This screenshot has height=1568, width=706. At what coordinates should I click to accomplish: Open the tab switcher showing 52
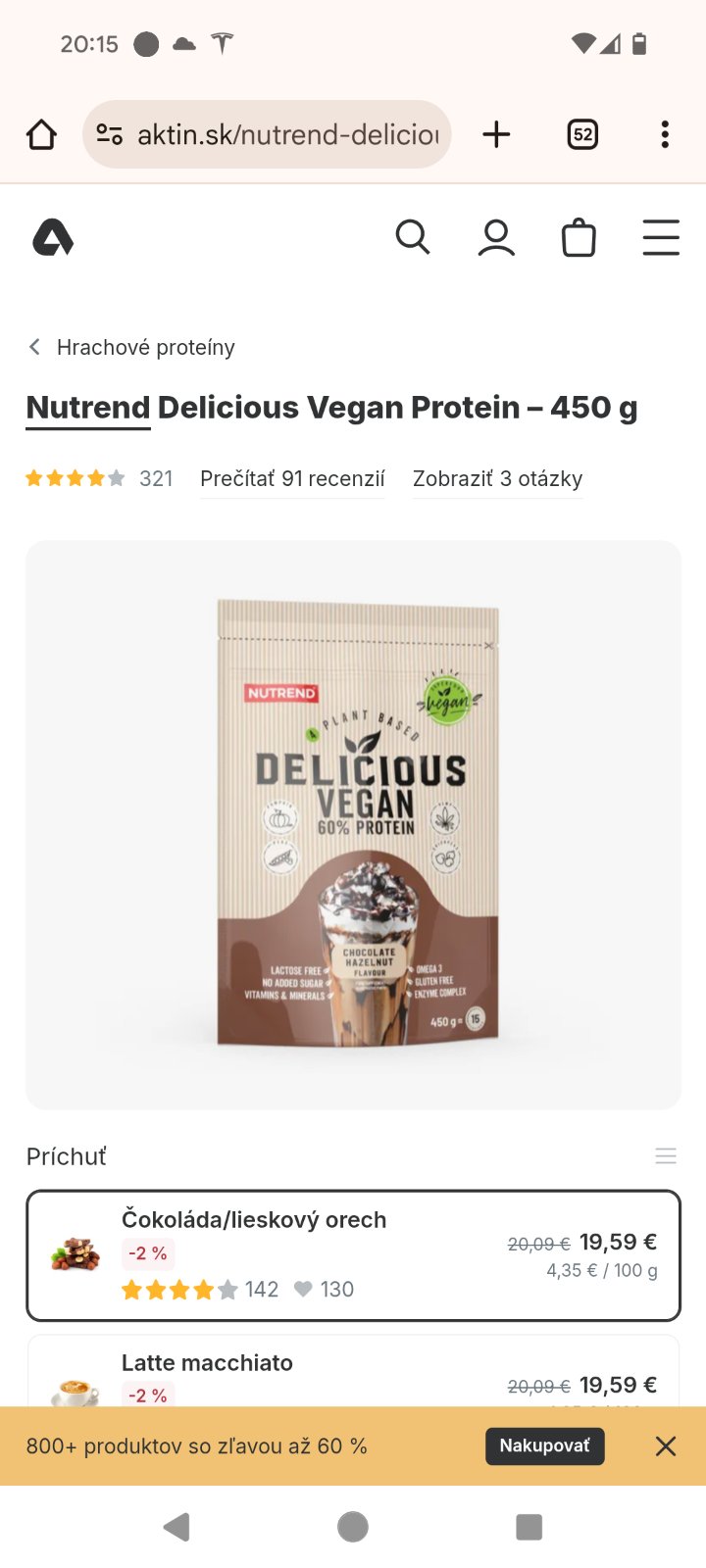tap(582, 134)
